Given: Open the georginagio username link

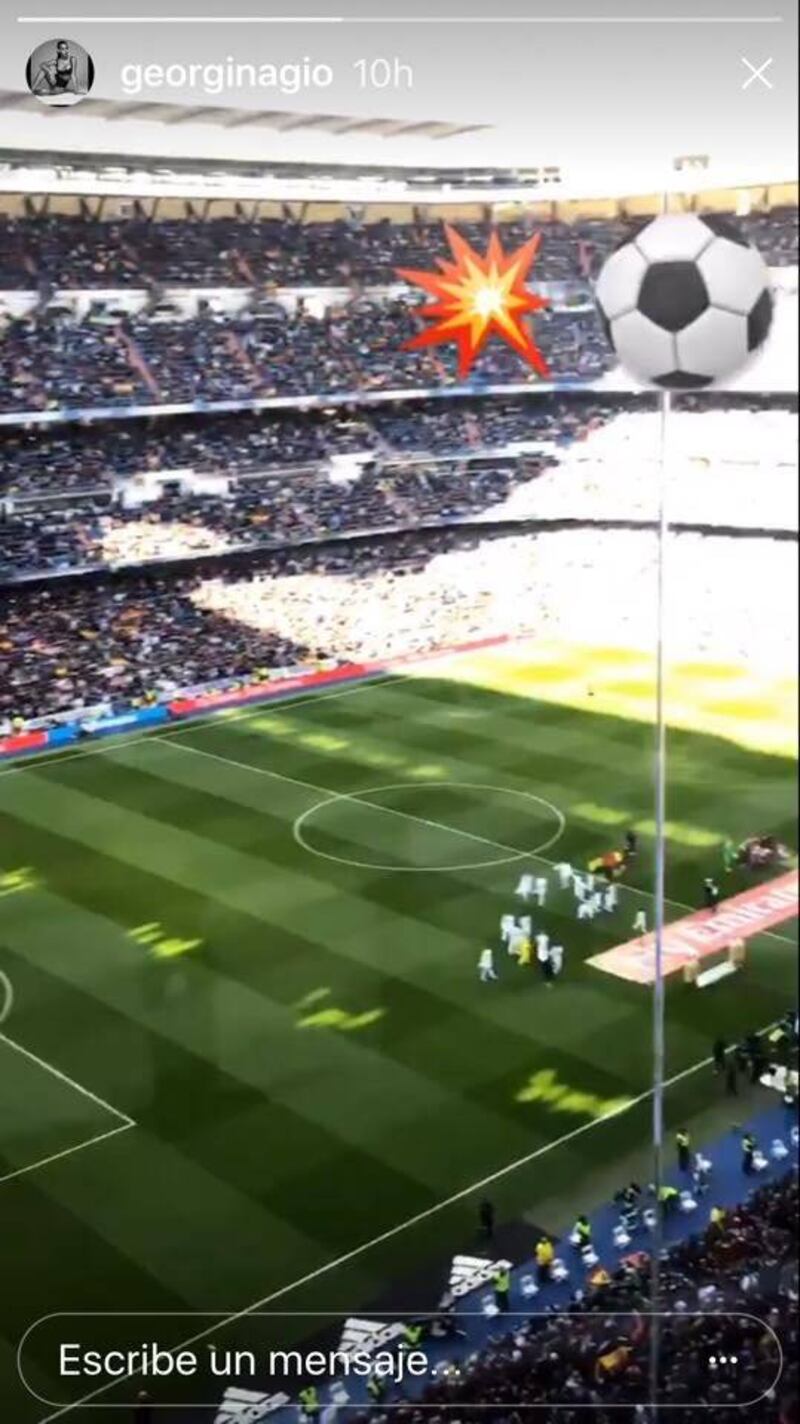Looking at the screenshot, I should pos(227,74).
